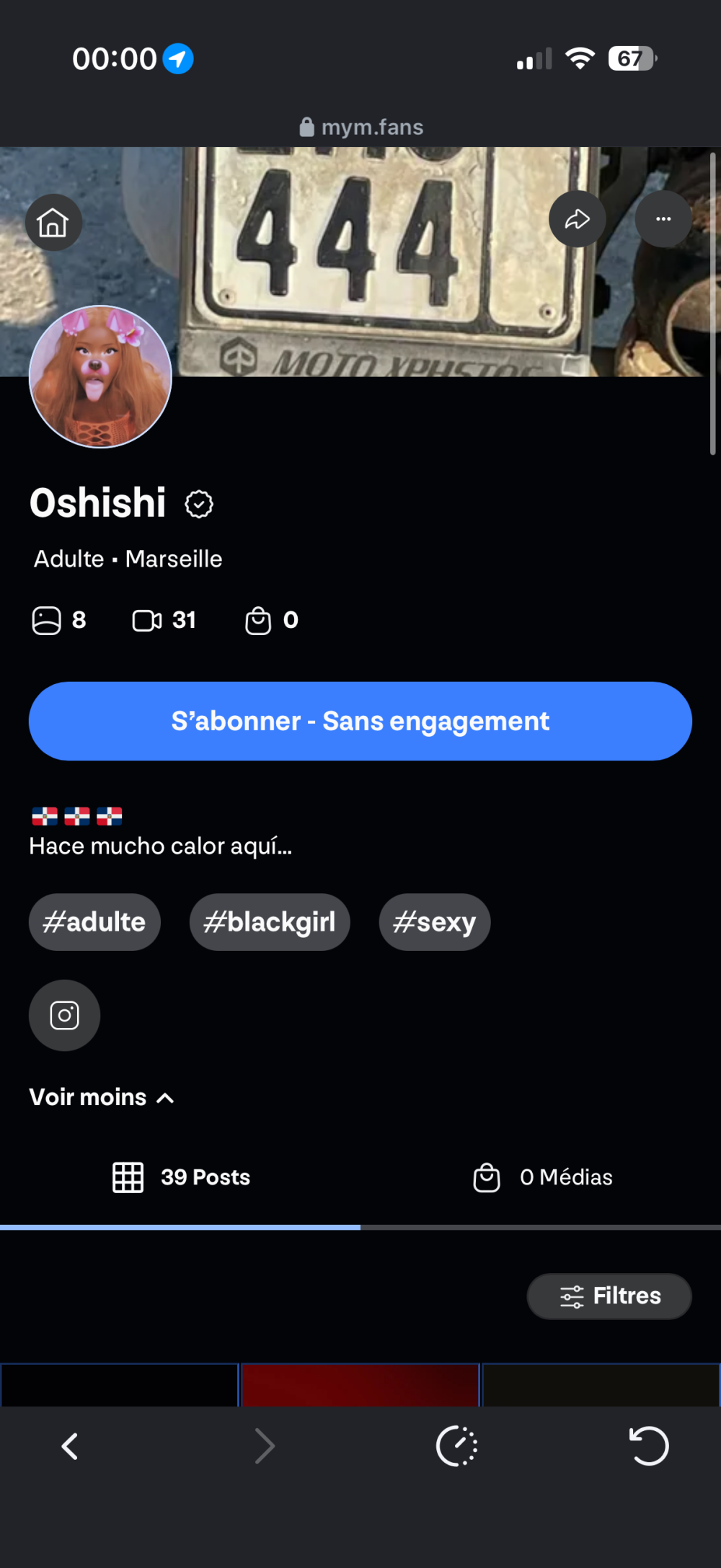Go back in the browser
The width and height of the screenshot is (721, 1568).
coord(70,1446)
